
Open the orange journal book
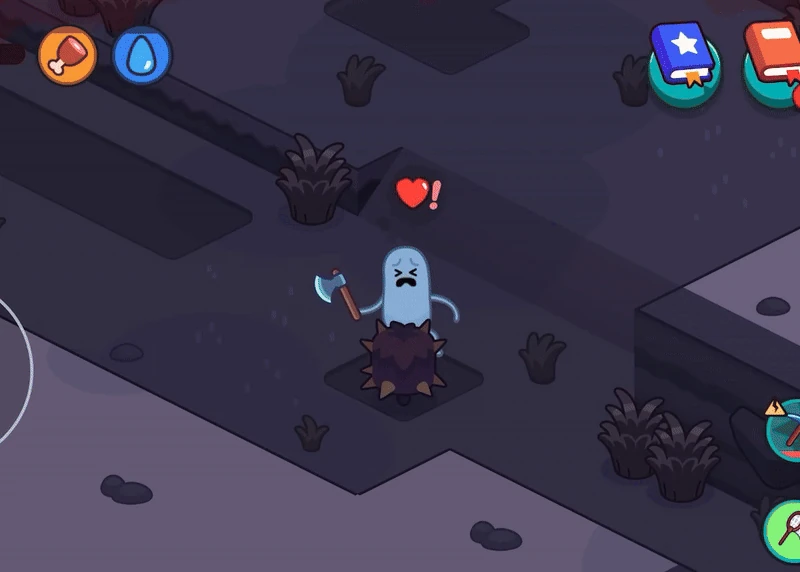pos(772,64)
